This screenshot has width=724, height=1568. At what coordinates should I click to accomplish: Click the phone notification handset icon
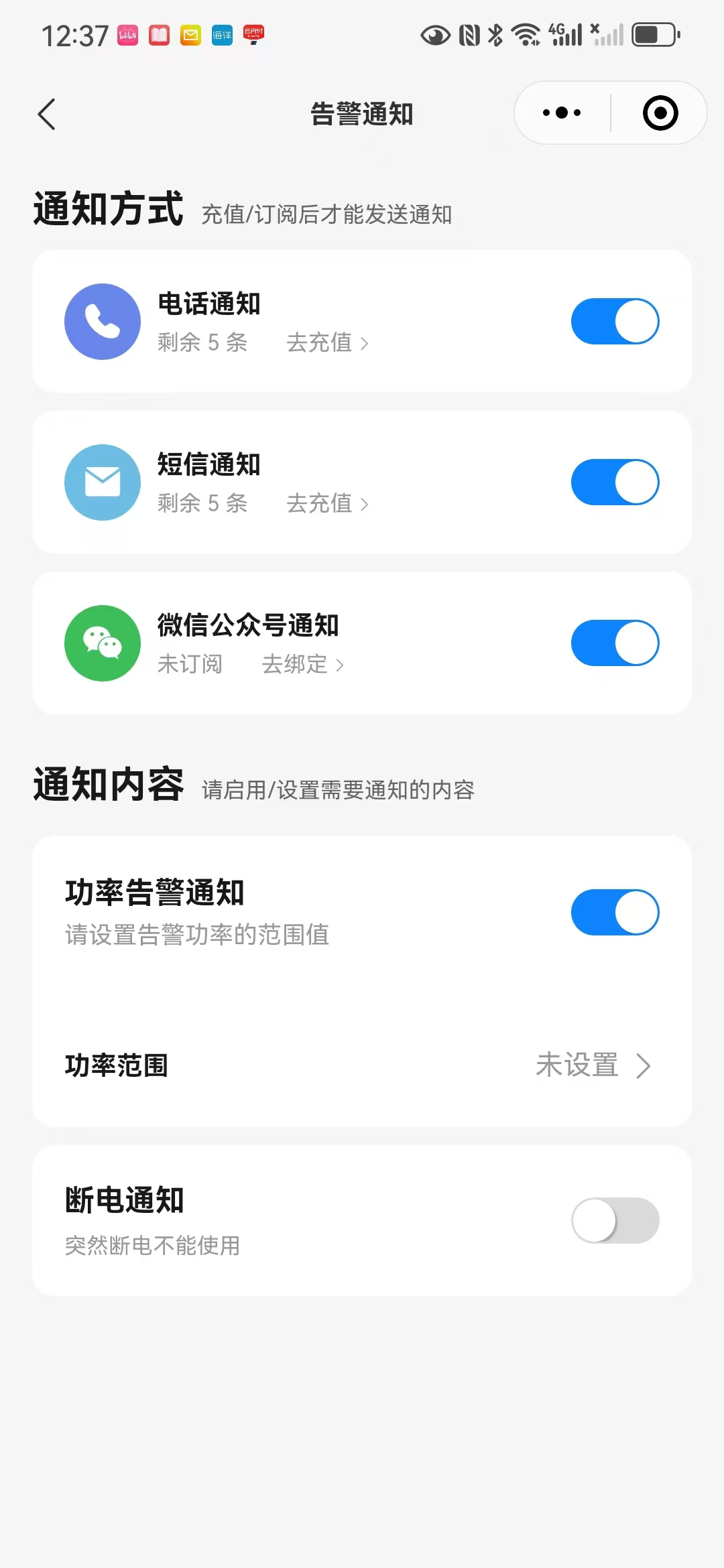coord(102,322)
